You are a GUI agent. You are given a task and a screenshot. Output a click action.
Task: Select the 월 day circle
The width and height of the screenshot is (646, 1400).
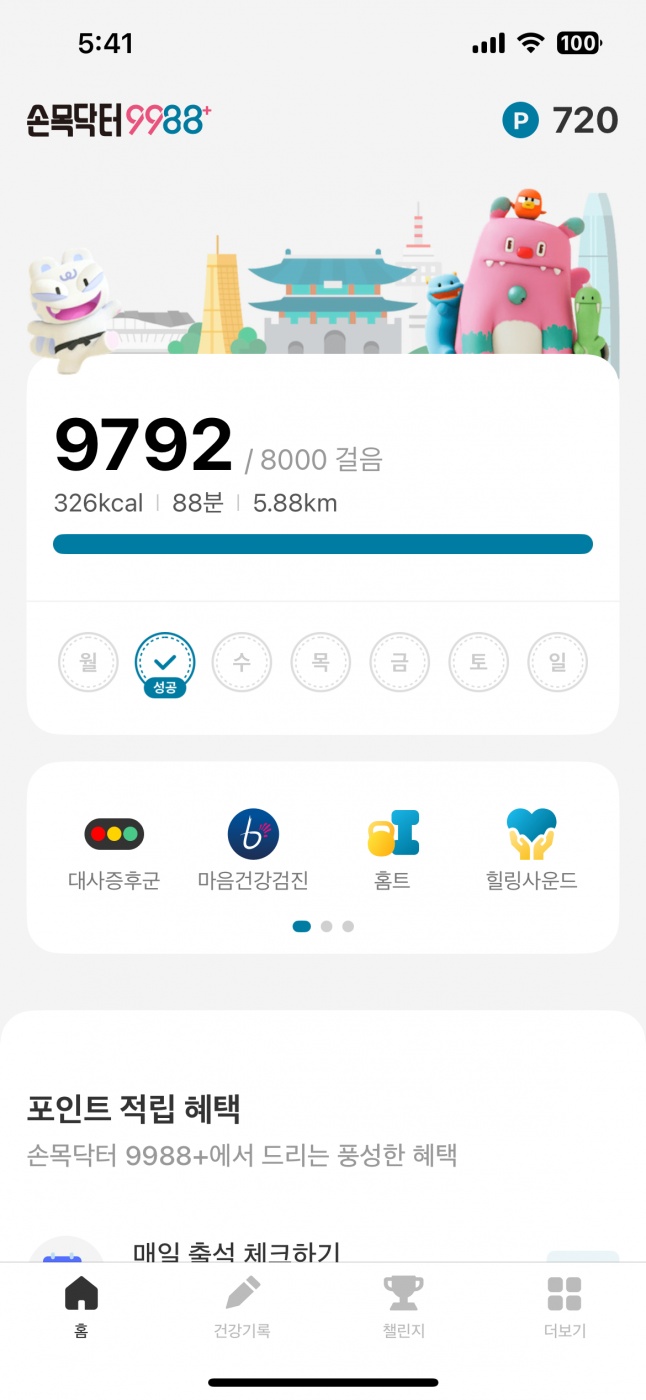tap(88, 662)
